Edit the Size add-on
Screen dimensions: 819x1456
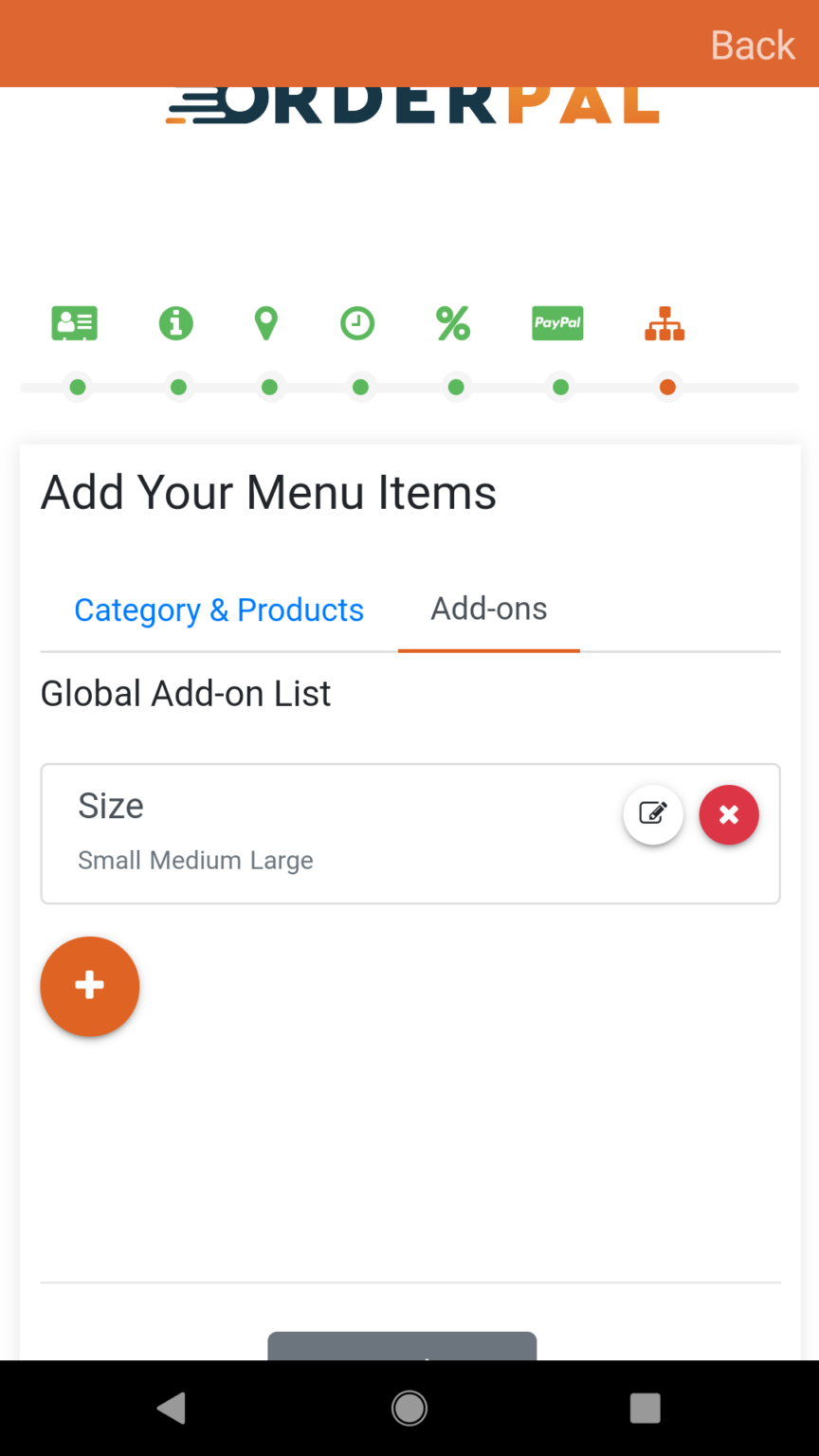point(653,814)
